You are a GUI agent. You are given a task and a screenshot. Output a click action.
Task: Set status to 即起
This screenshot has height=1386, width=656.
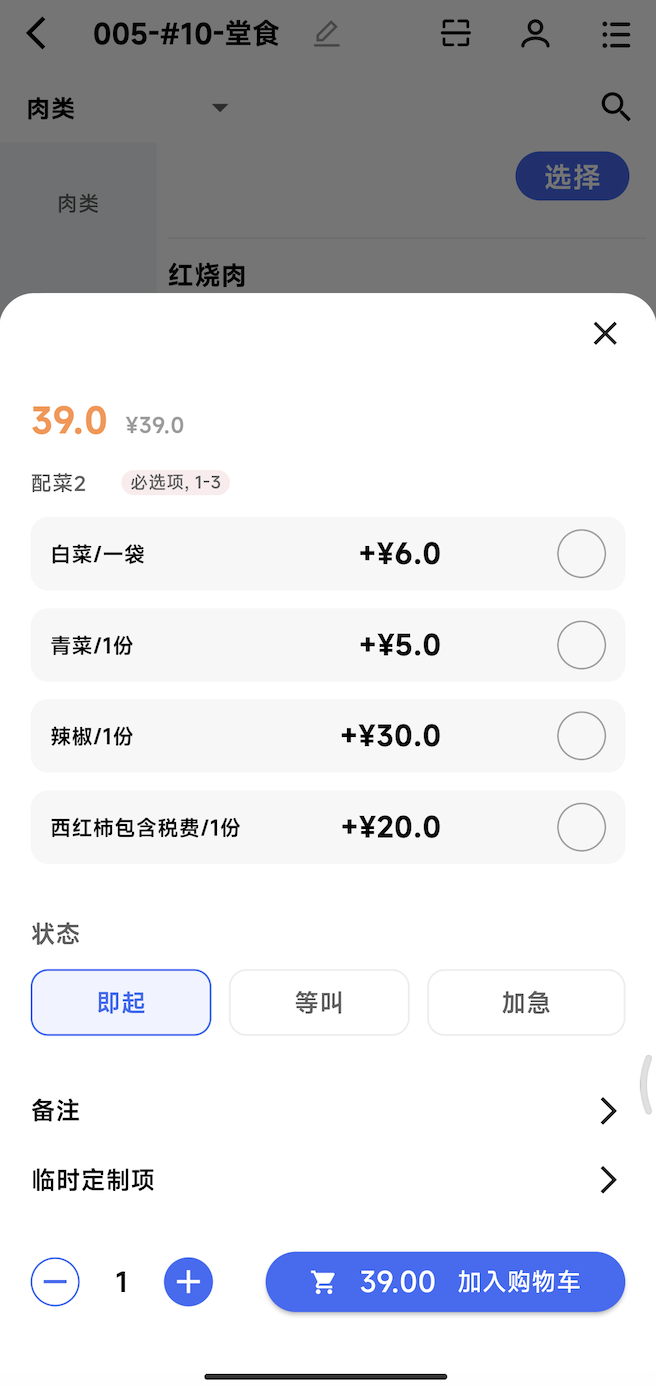coord(121,1003)
